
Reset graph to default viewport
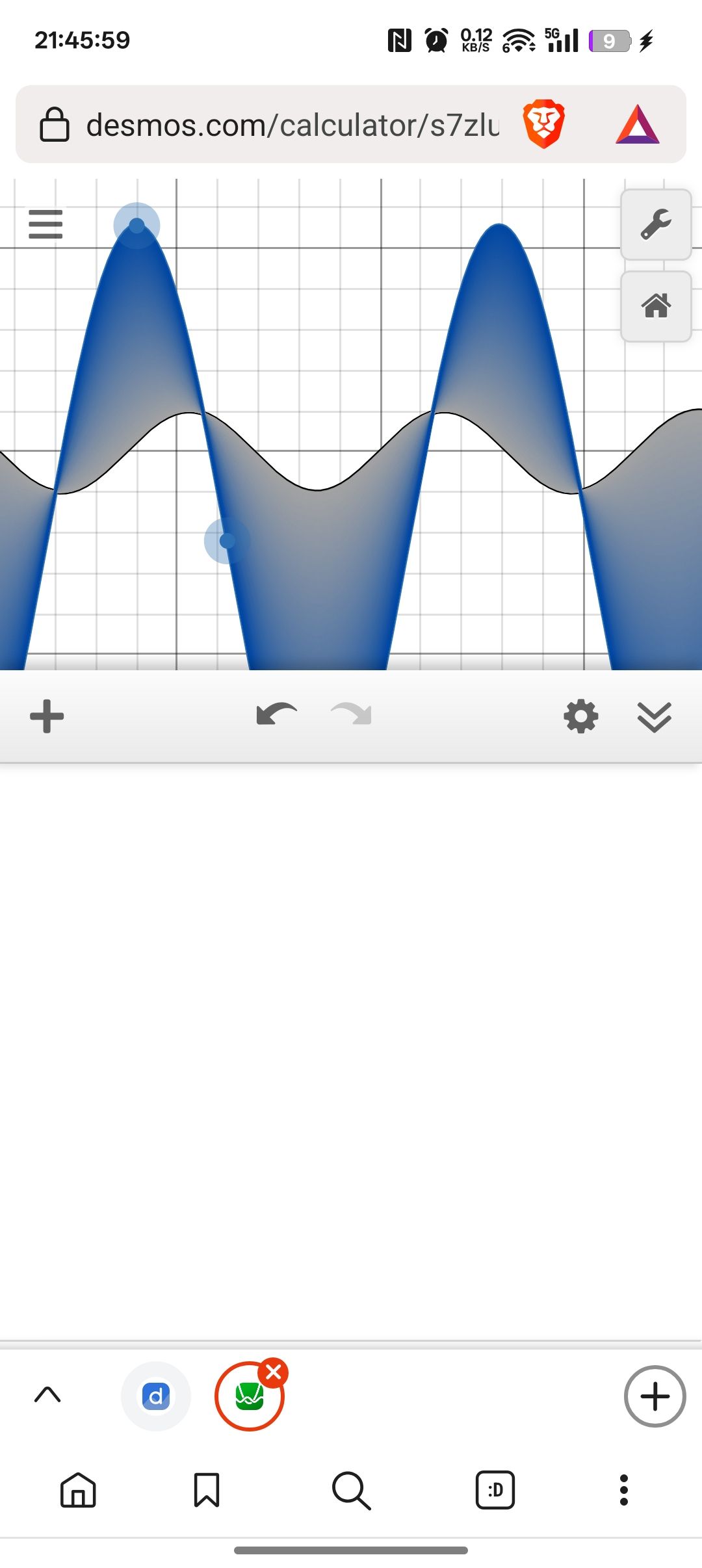pyautogui.click(x=656, y=306)
